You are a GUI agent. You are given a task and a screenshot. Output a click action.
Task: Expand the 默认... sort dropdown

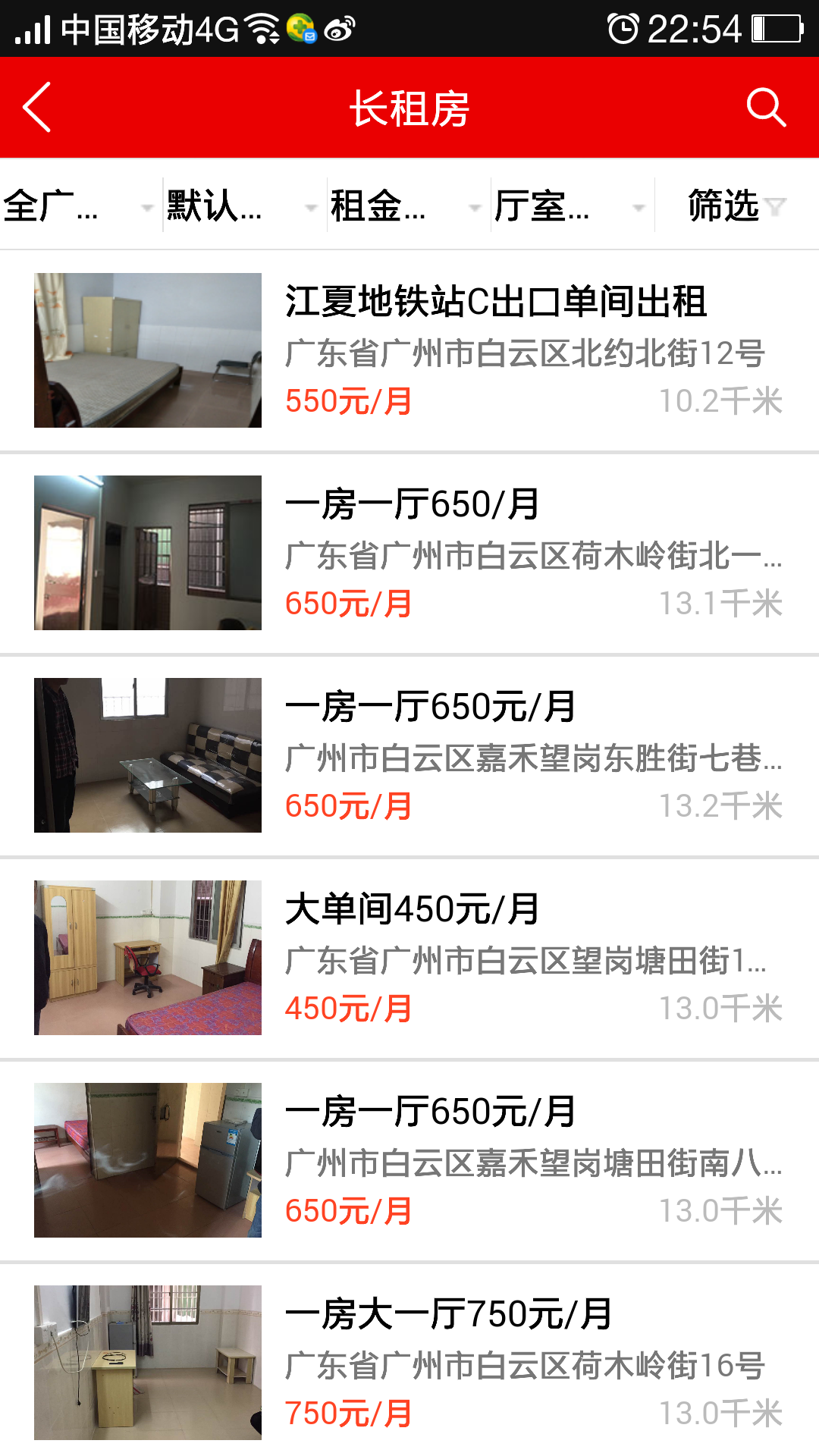(243, 206)
